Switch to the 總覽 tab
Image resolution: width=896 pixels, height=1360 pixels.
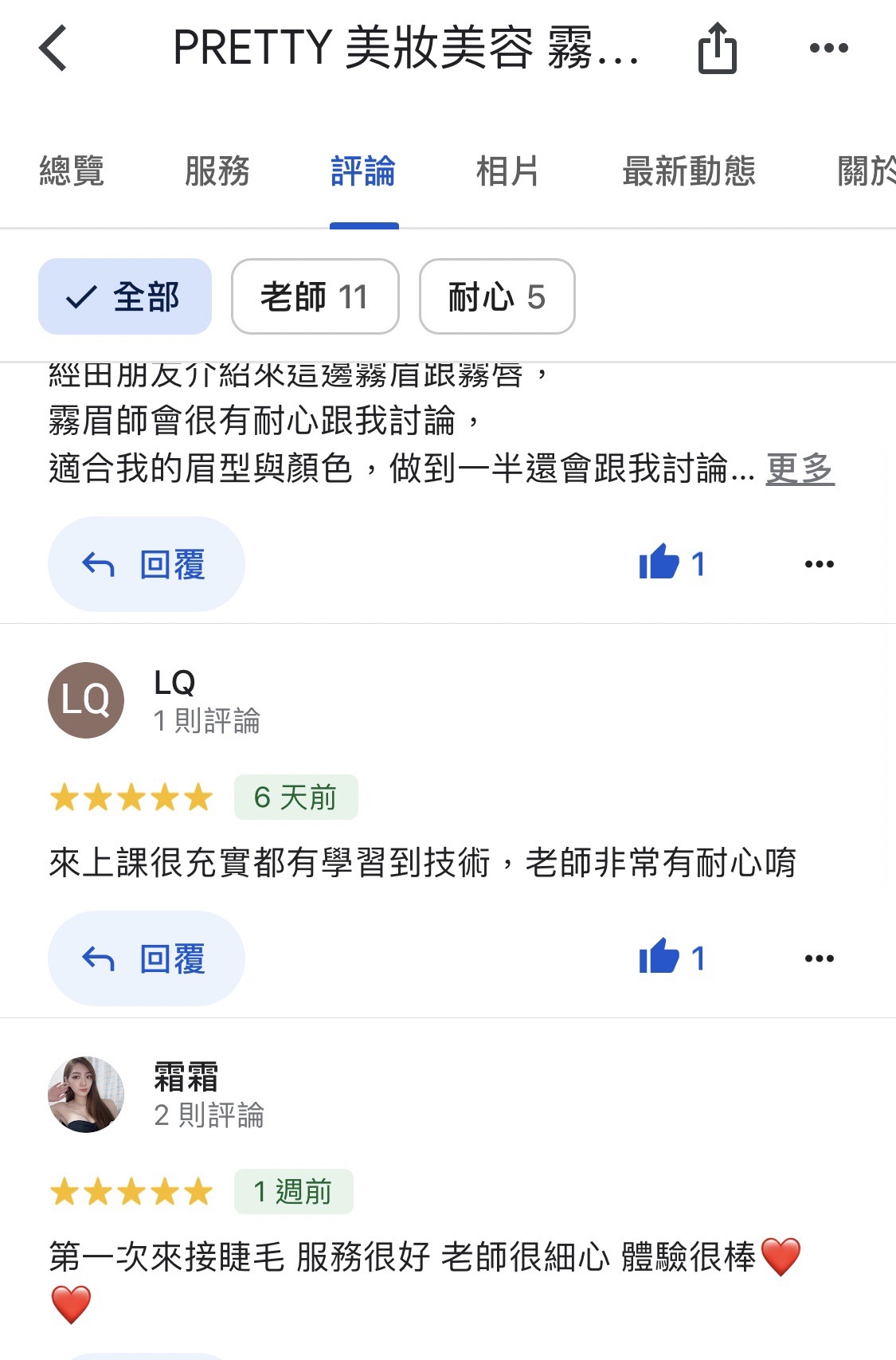(72, 171)
